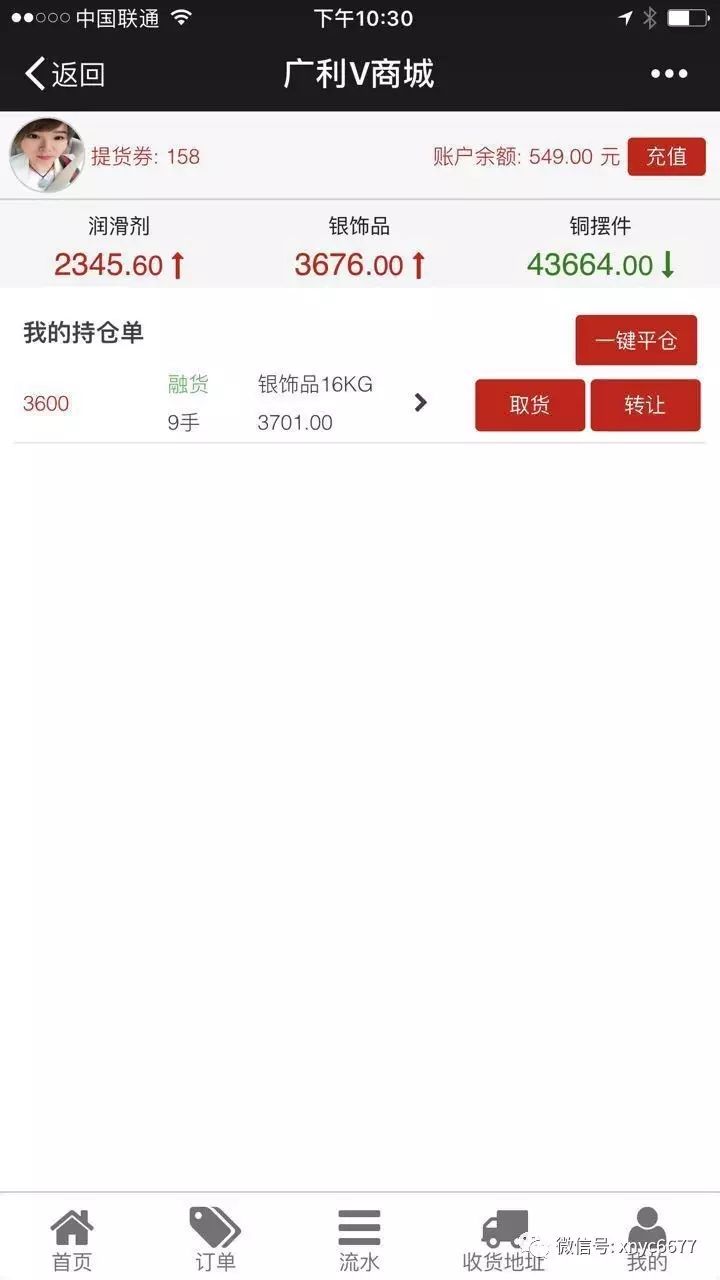
Task: Select the 铜摆件 price quote
Action: (601, 247)
